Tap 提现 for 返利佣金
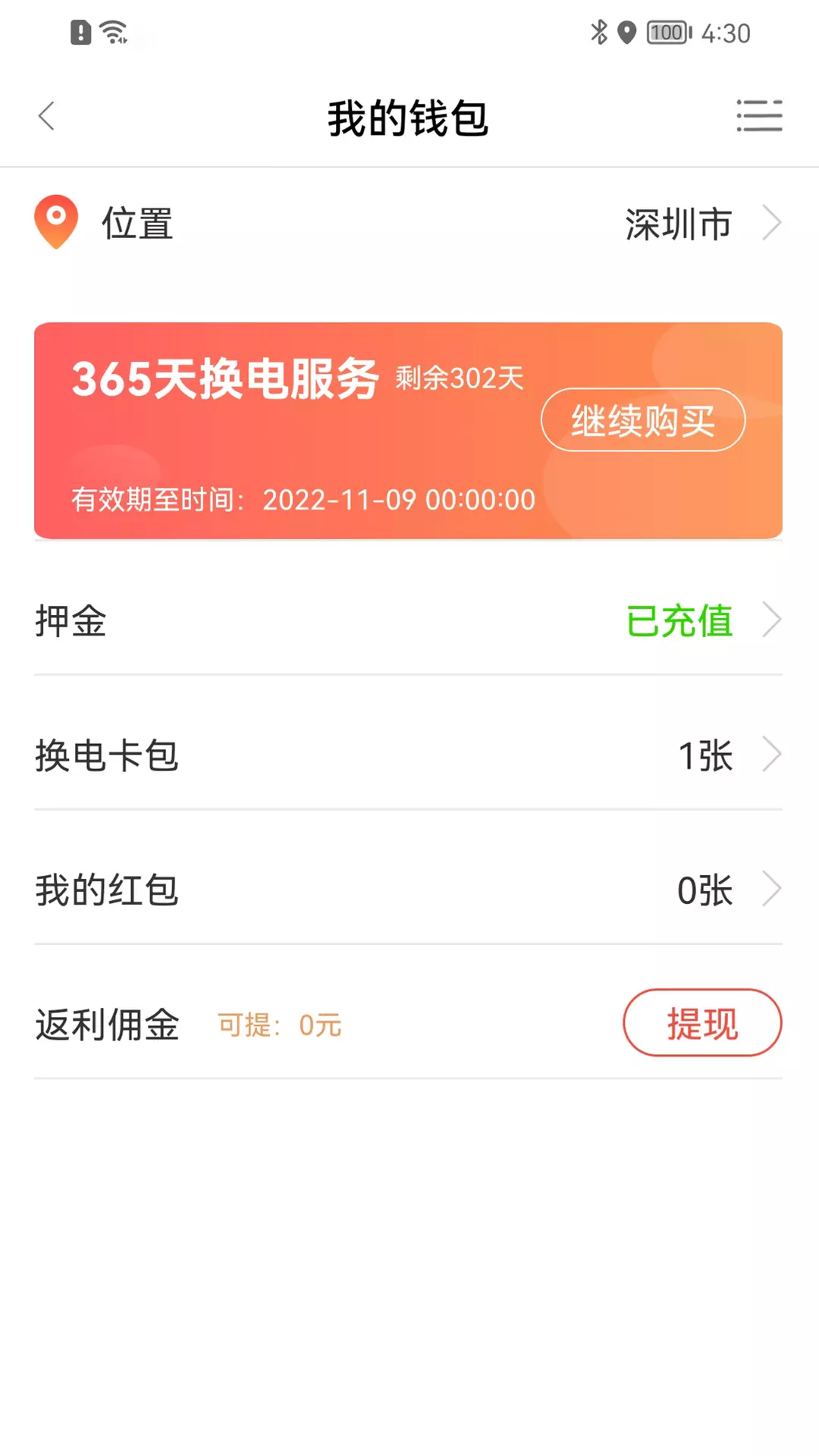The height and width of the screenshot is (1456, 819). pos(702,1023)
